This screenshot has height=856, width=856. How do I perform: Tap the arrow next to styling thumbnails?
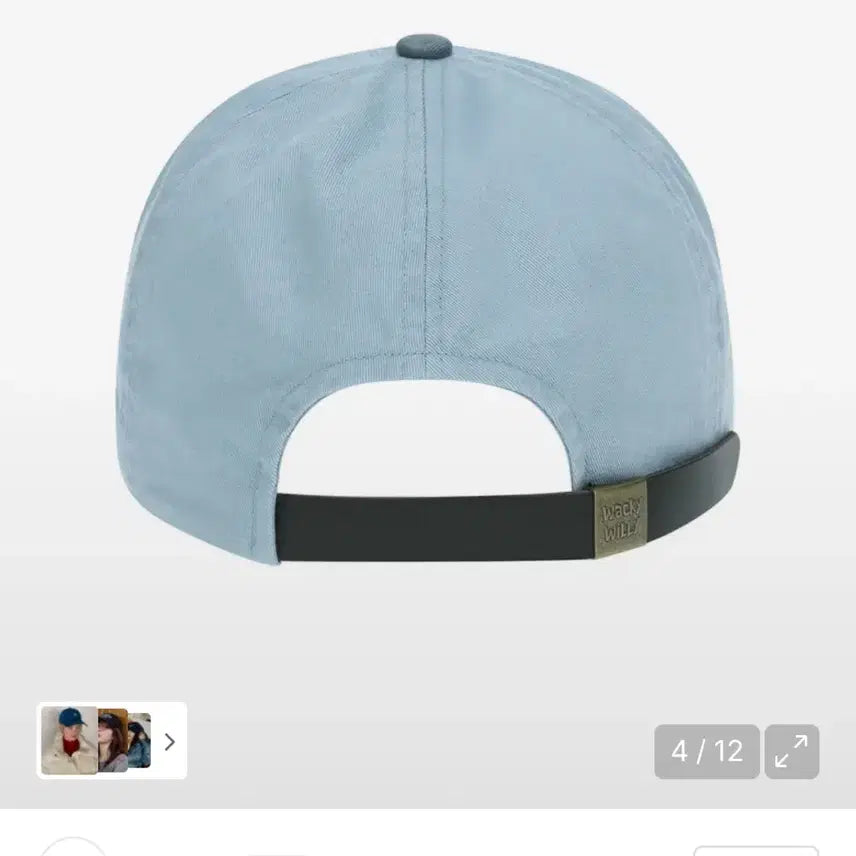click(x=169, y=741)
